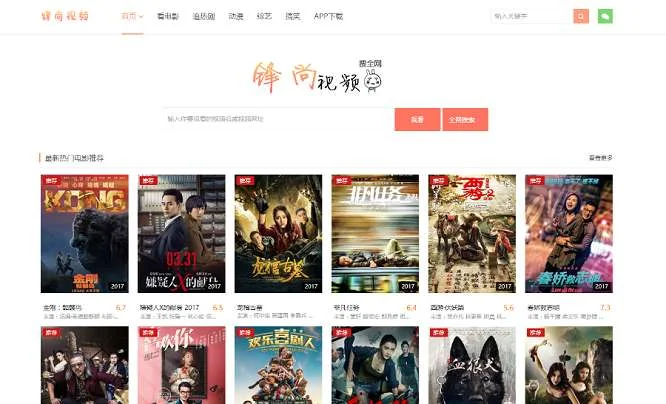
Task: Select the 综艺 variety shows tab
Action: [264, 16]
